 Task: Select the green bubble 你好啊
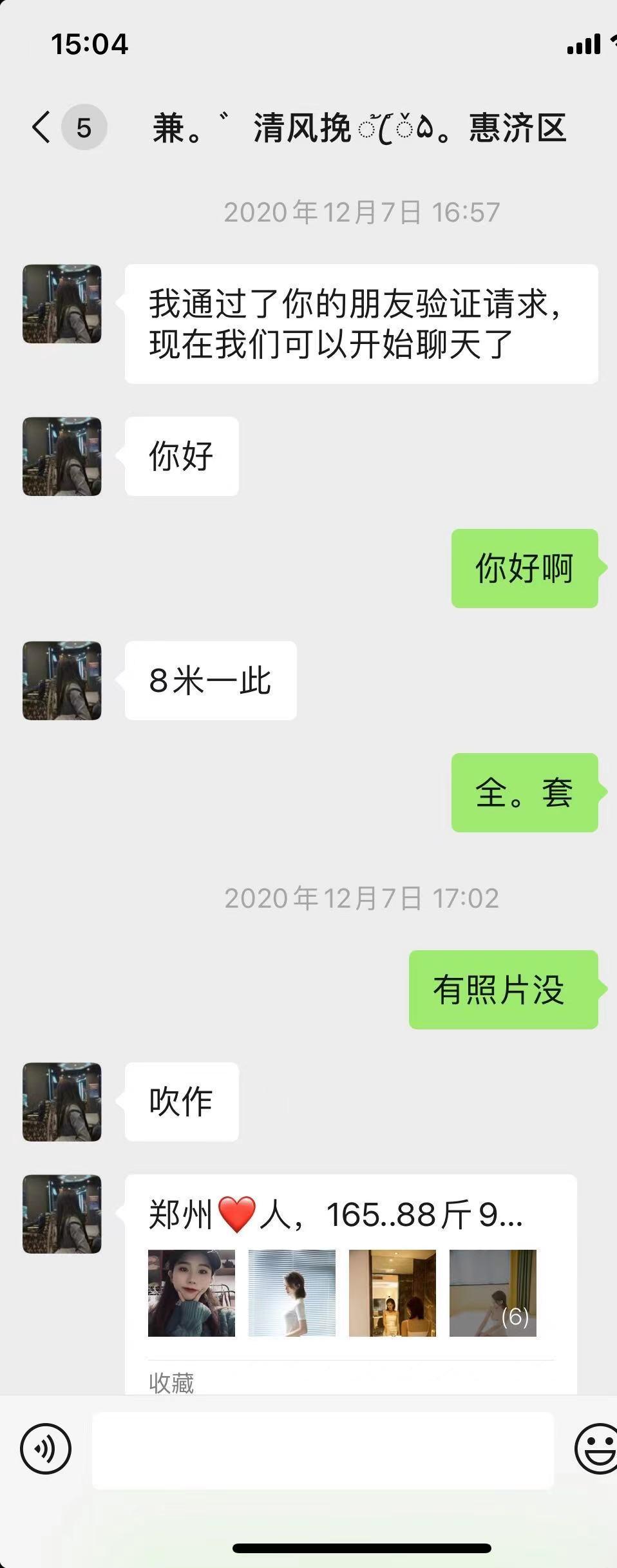524,567
